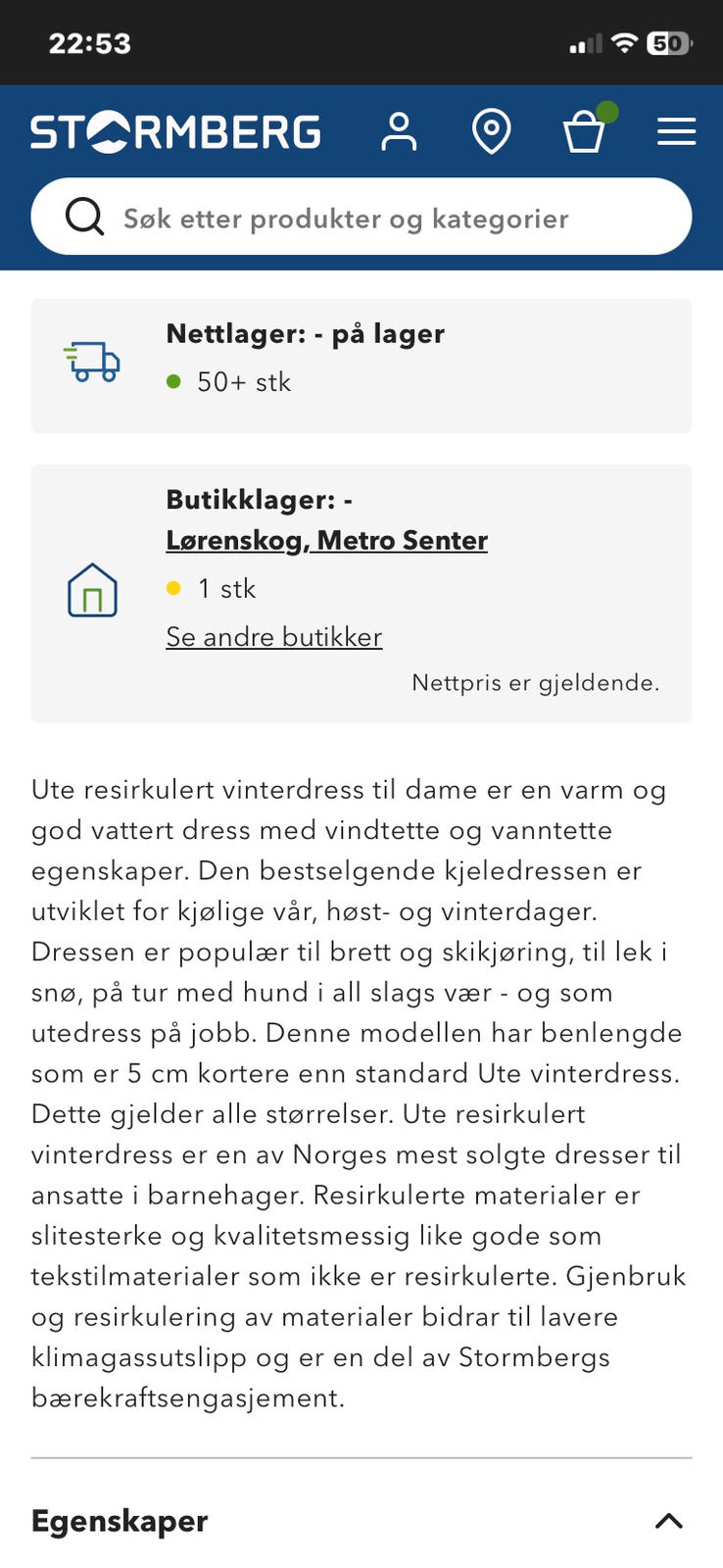Tap the Wi-Fi icon in the status bar
Viewport: 723px width, 1568px height.
[x=625, y=43]
